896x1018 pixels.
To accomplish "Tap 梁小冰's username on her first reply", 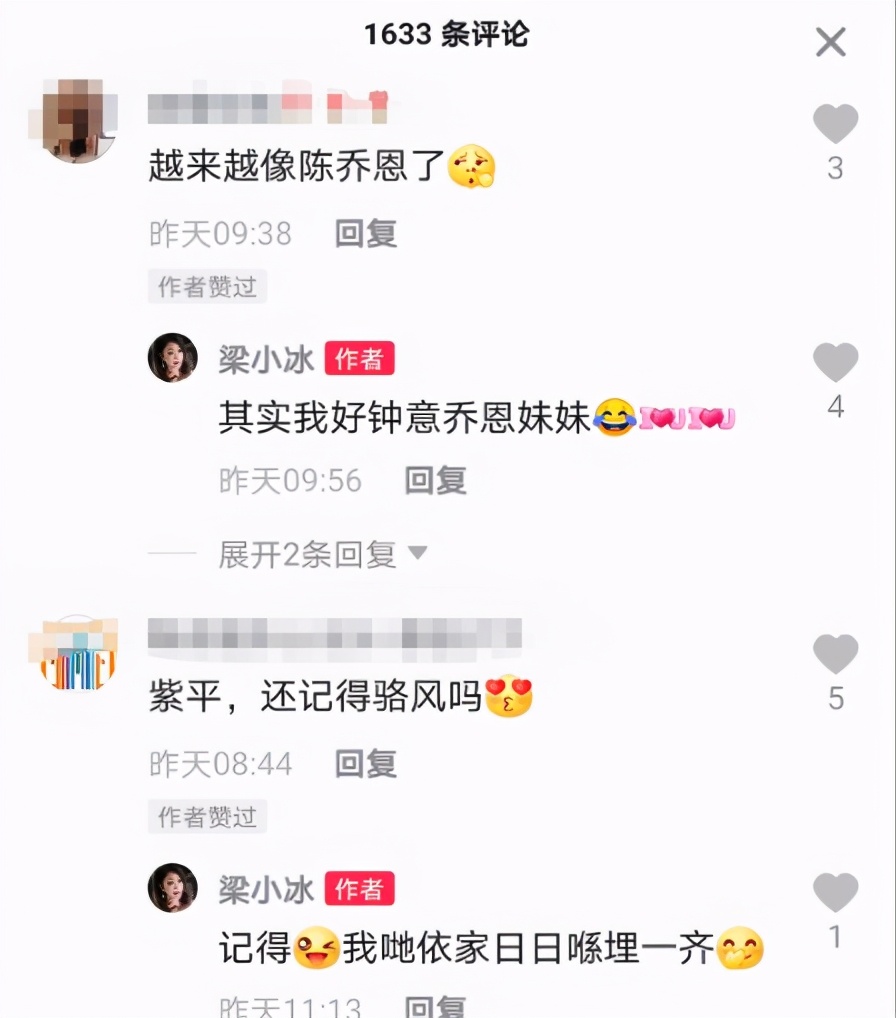I will [268, 360].
